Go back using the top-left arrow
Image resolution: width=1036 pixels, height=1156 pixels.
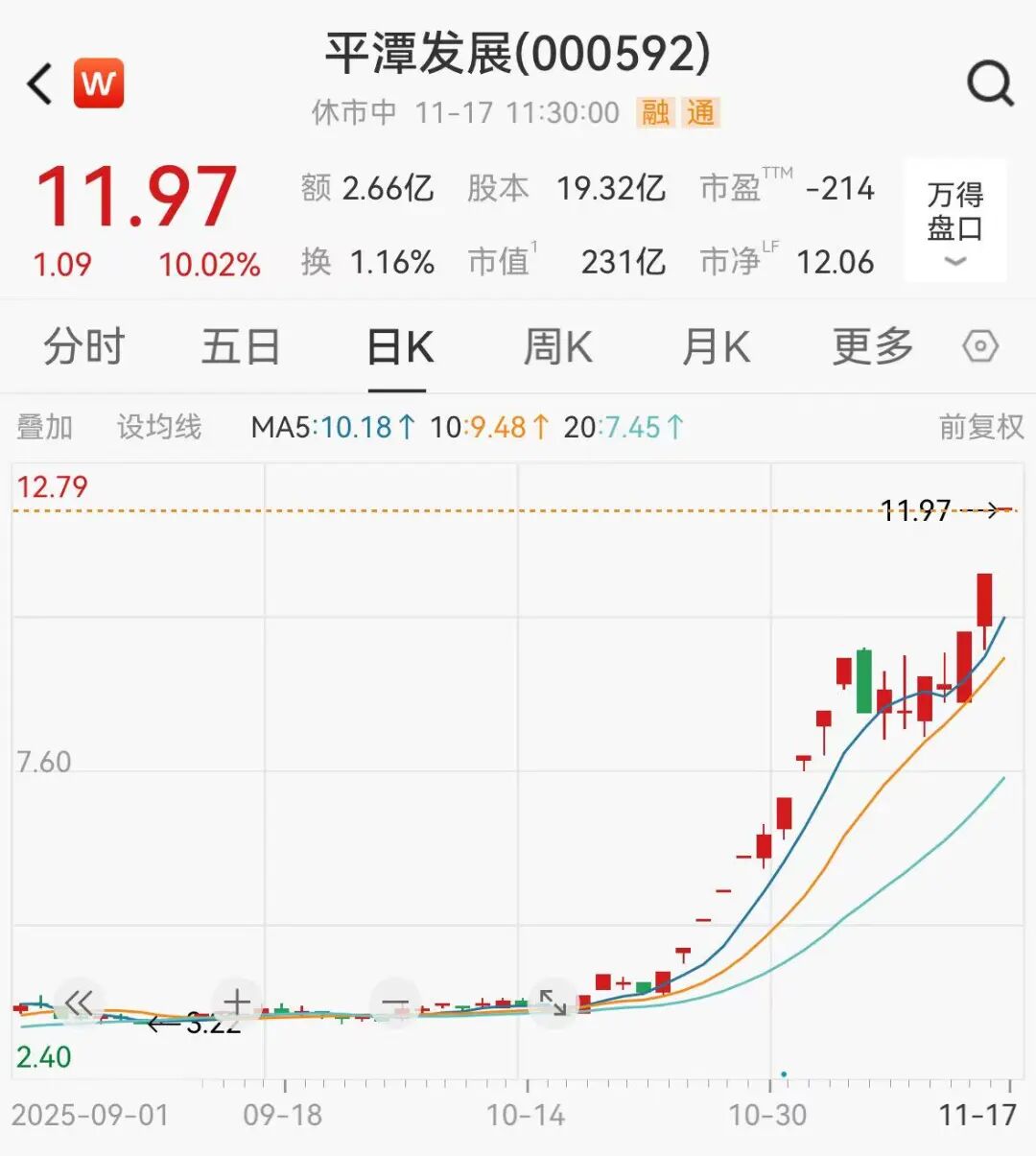click(40, 84)
